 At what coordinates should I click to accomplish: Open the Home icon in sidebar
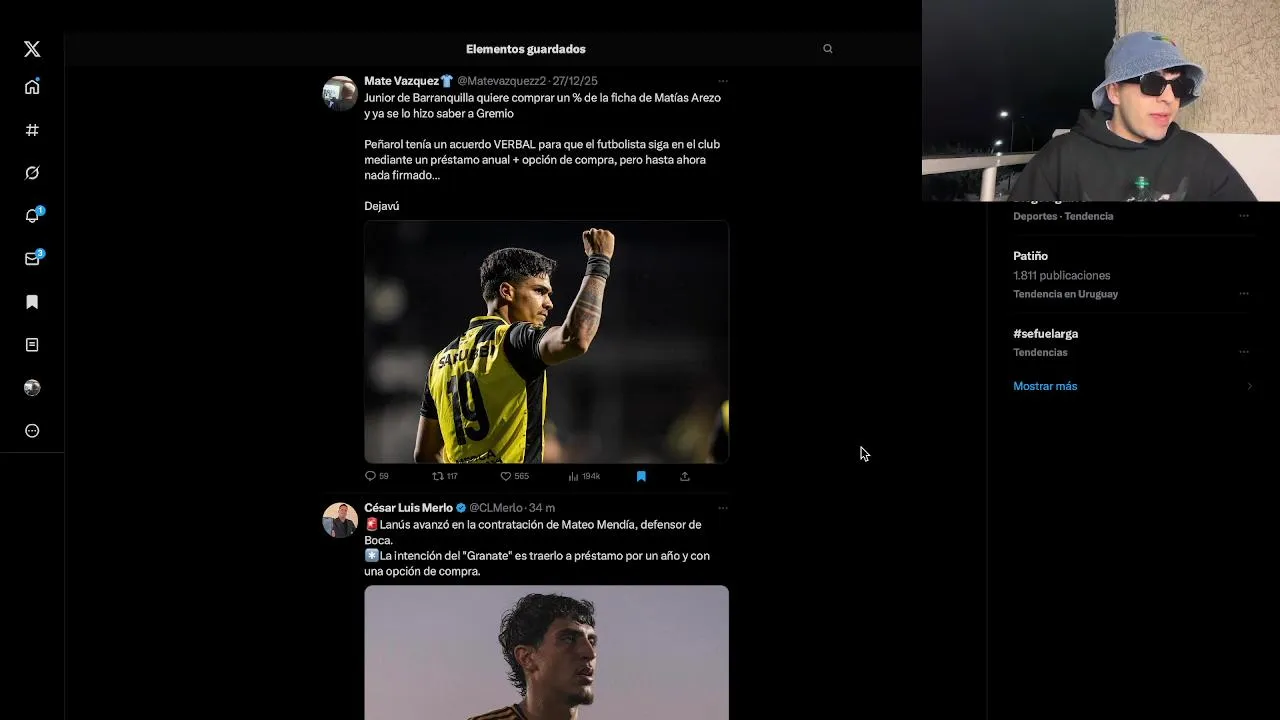point(32,87)
